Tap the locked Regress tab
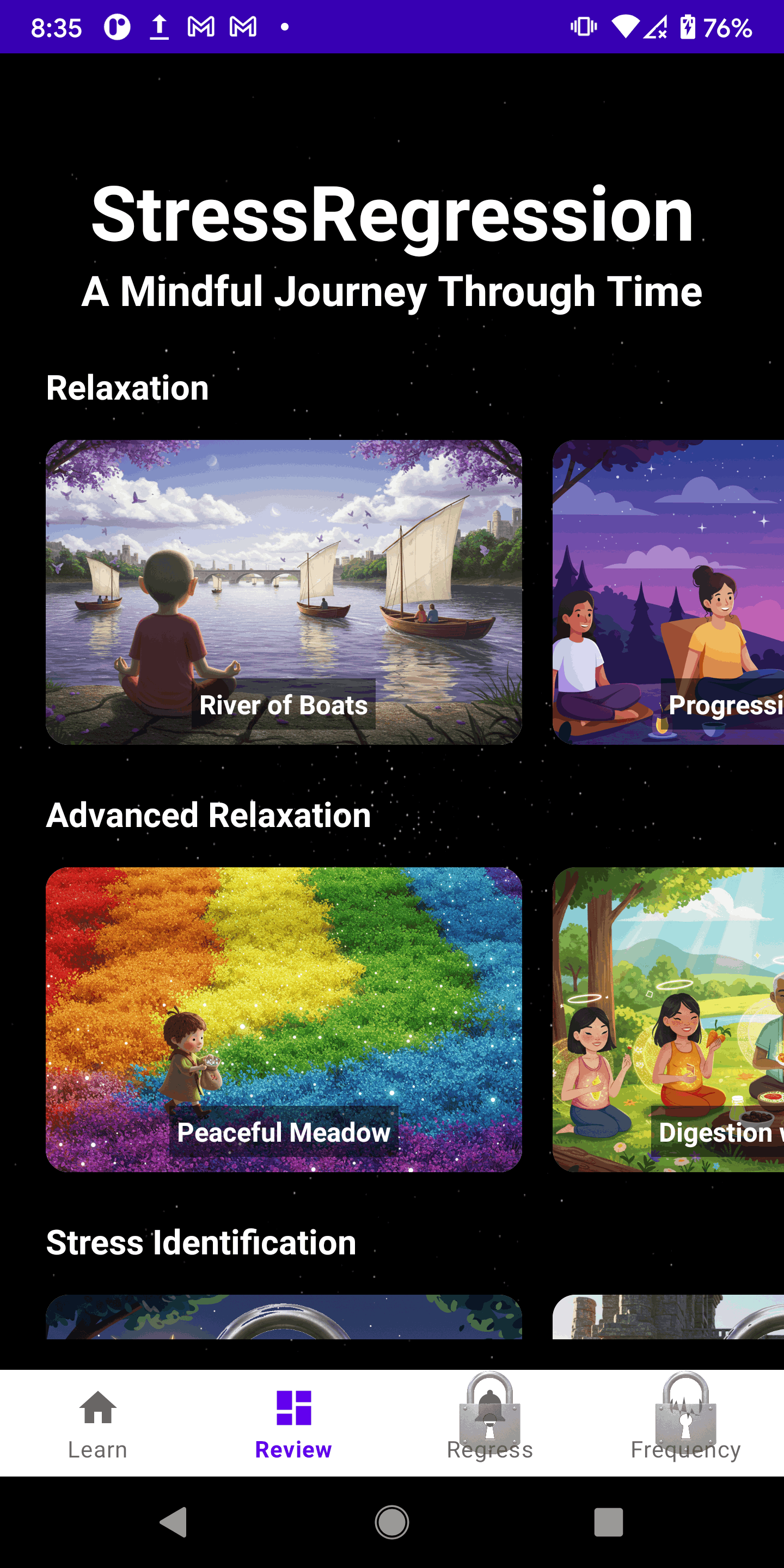784x1568 pixels. [489, 1423]
